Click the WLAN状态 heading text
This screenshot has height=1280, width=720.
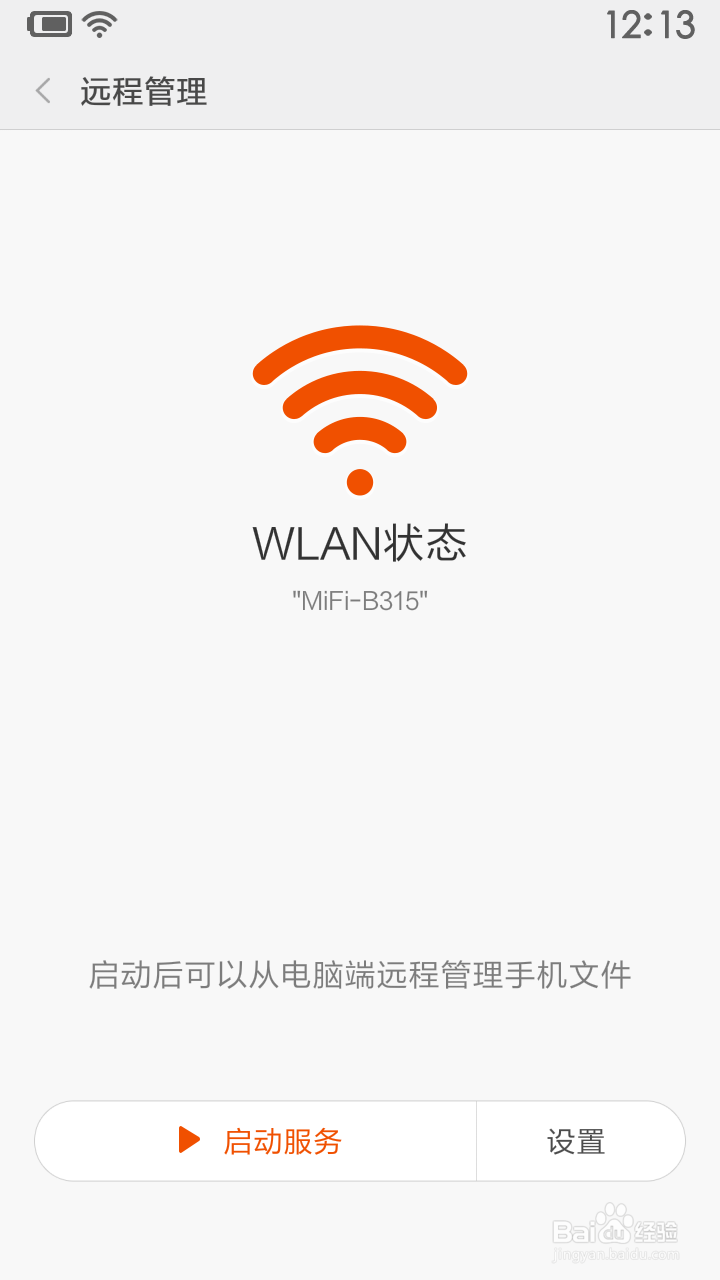point(358,542)
